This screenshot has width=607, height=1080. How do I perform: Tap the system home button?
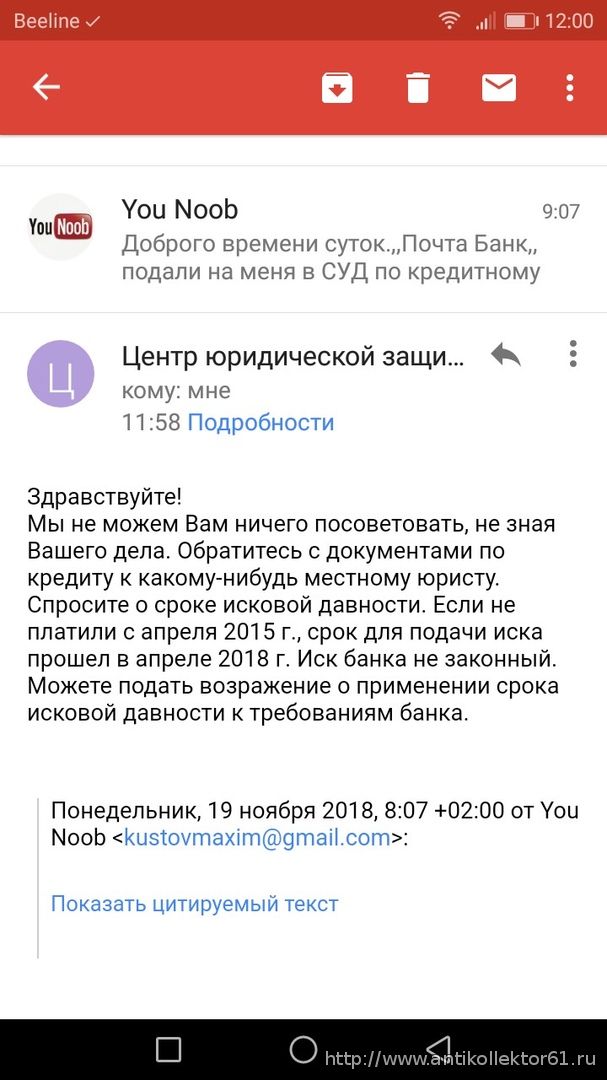point(303,1049)
